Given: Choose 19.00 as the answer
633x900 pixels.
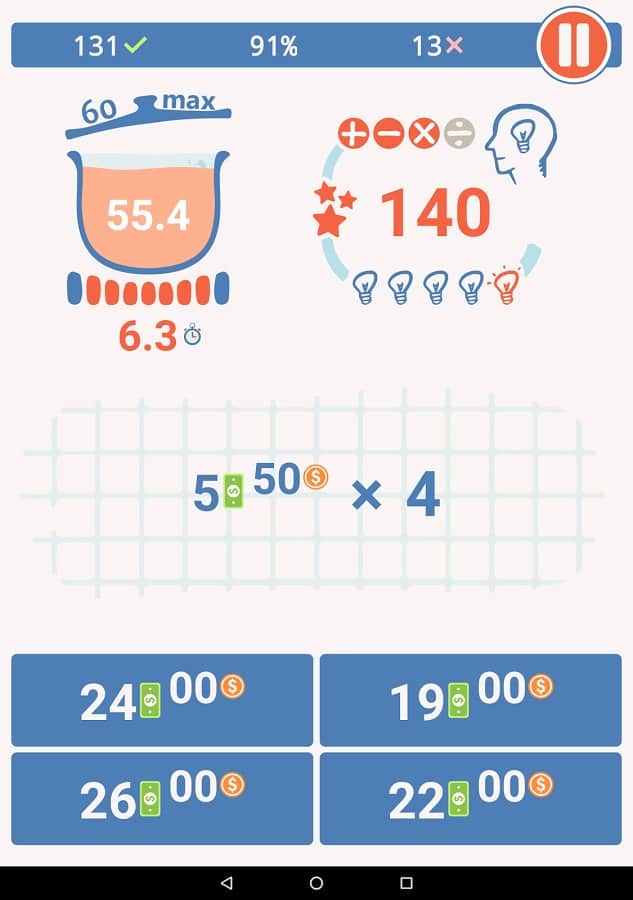Looking at the screenshot, I should pyautogui.click(x=470, y=700).
